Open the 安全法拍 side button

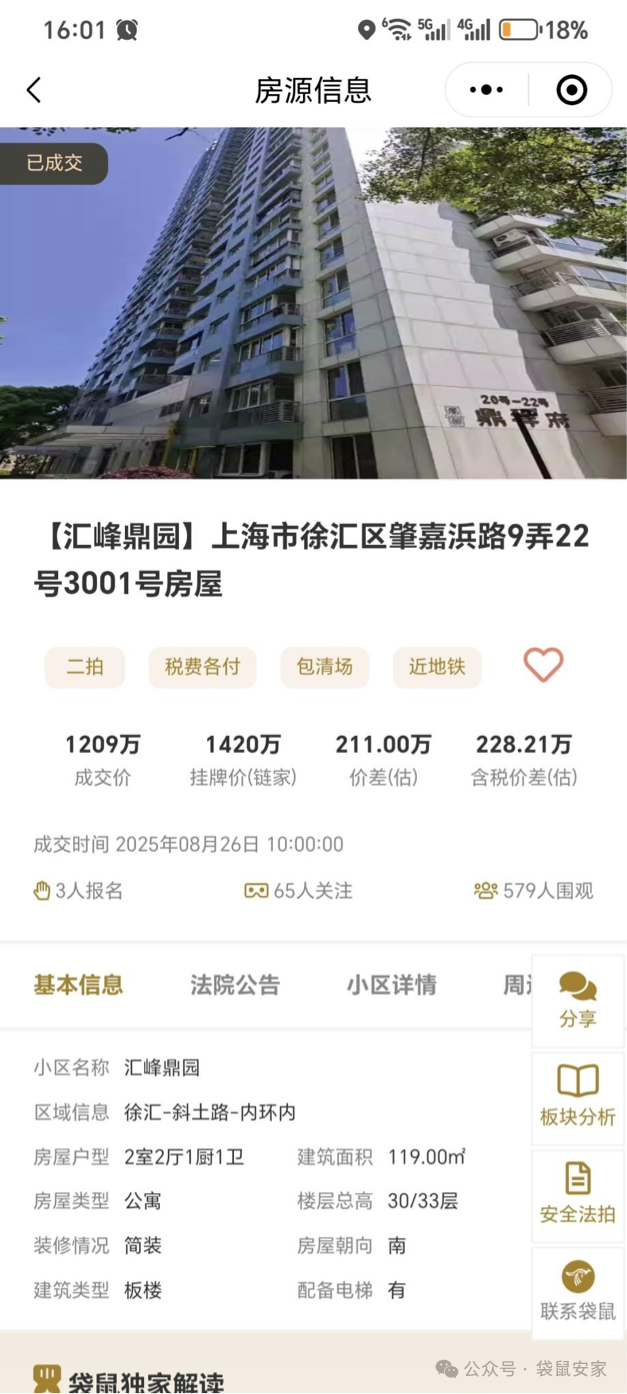click(578, 1194)
